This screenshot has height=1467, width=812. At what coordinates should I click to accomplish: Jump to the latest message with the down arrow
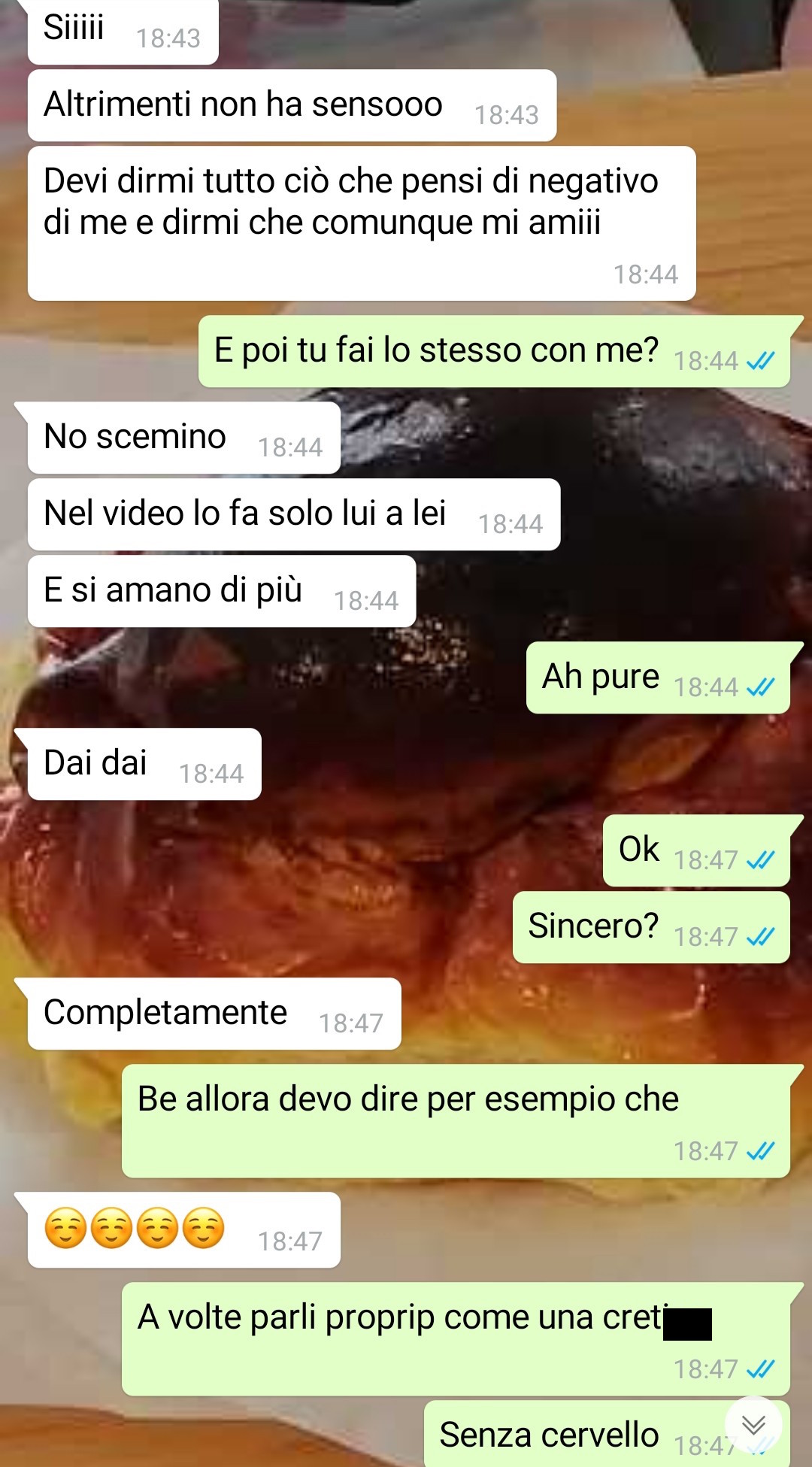pyautogui.click(x=753, y=1425)
